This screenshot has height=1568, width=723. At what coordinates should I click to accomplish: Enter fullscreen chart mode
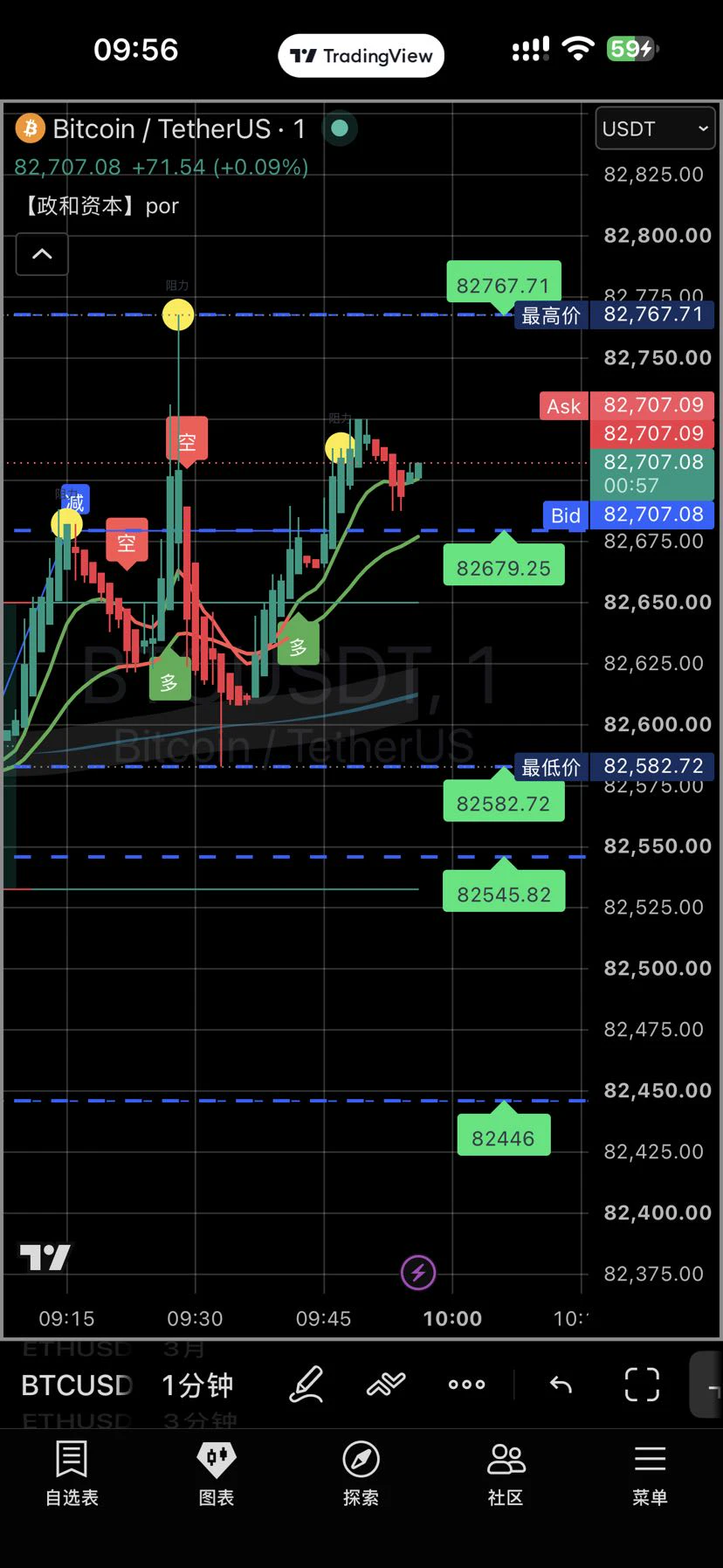click(642, 1385)
